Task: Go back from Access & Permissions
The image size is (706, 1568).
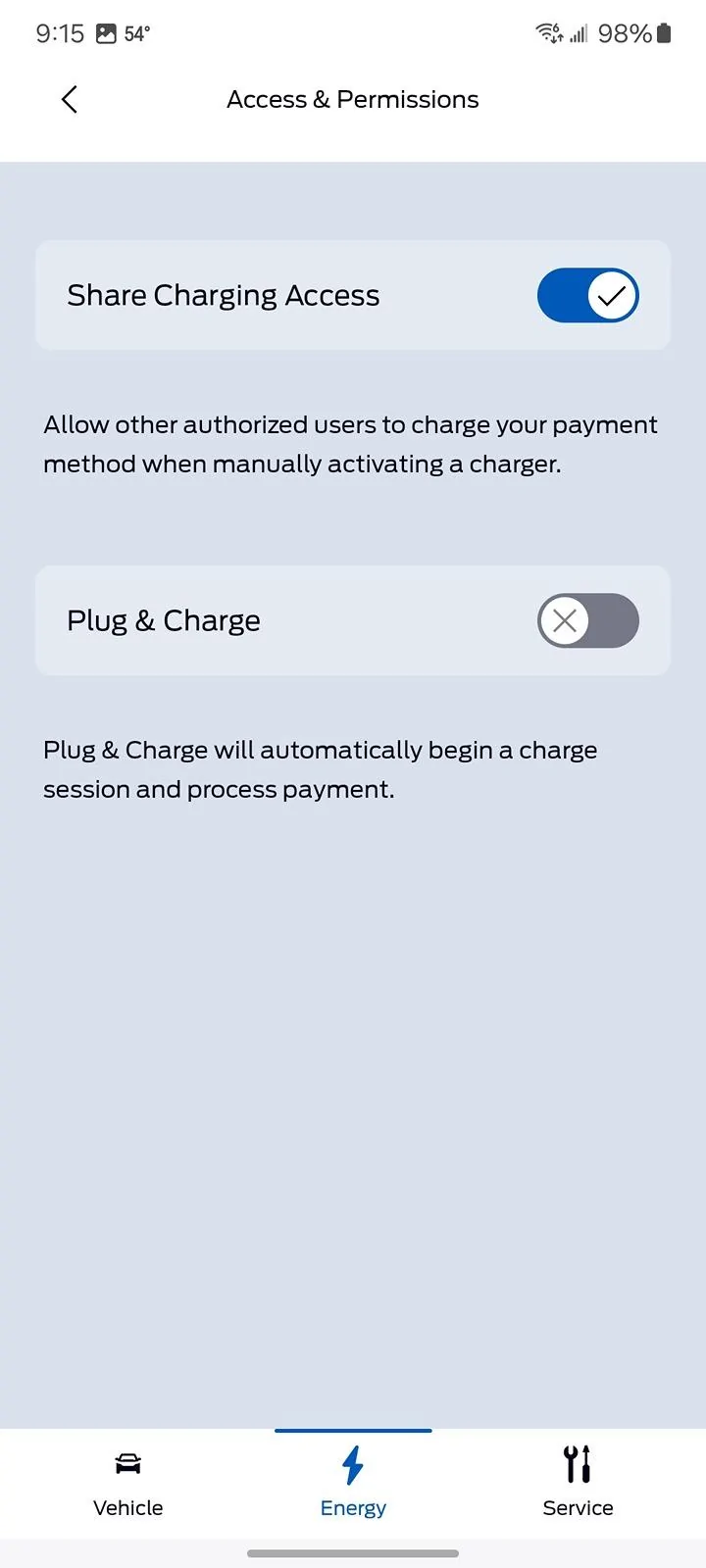Action: tap(69, 99)
